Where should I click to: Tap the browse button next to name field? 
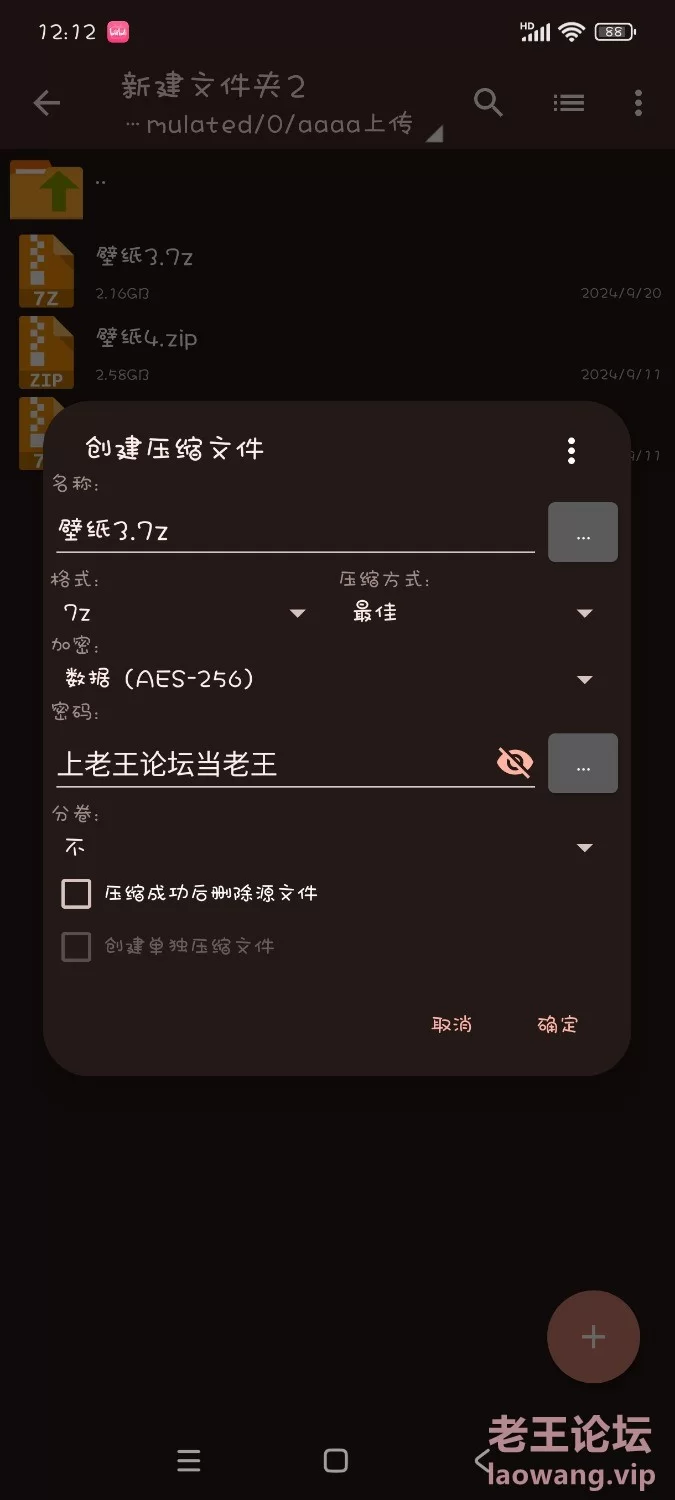click(583, 532)
